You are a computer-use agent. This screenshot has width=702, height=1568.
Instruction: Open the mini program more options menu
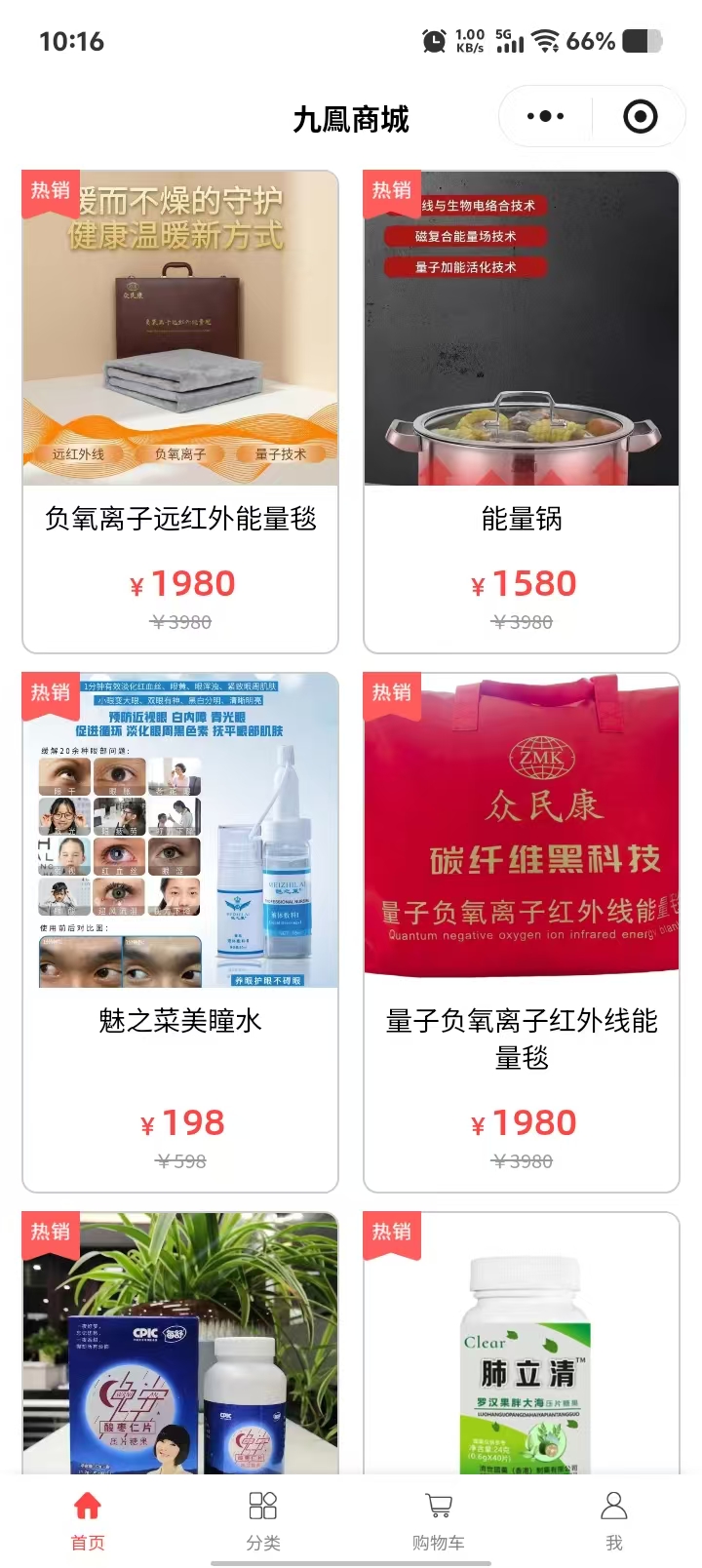545,117
